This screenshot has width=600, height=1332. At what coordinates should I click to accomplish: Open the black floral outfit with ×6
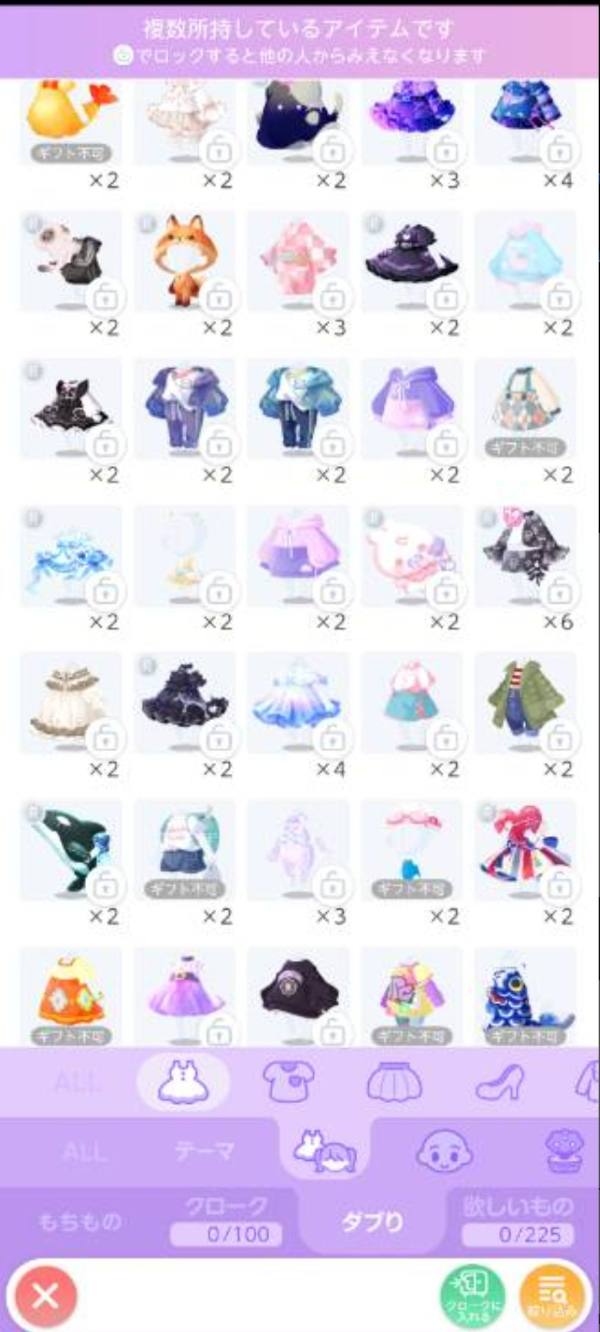525,556
